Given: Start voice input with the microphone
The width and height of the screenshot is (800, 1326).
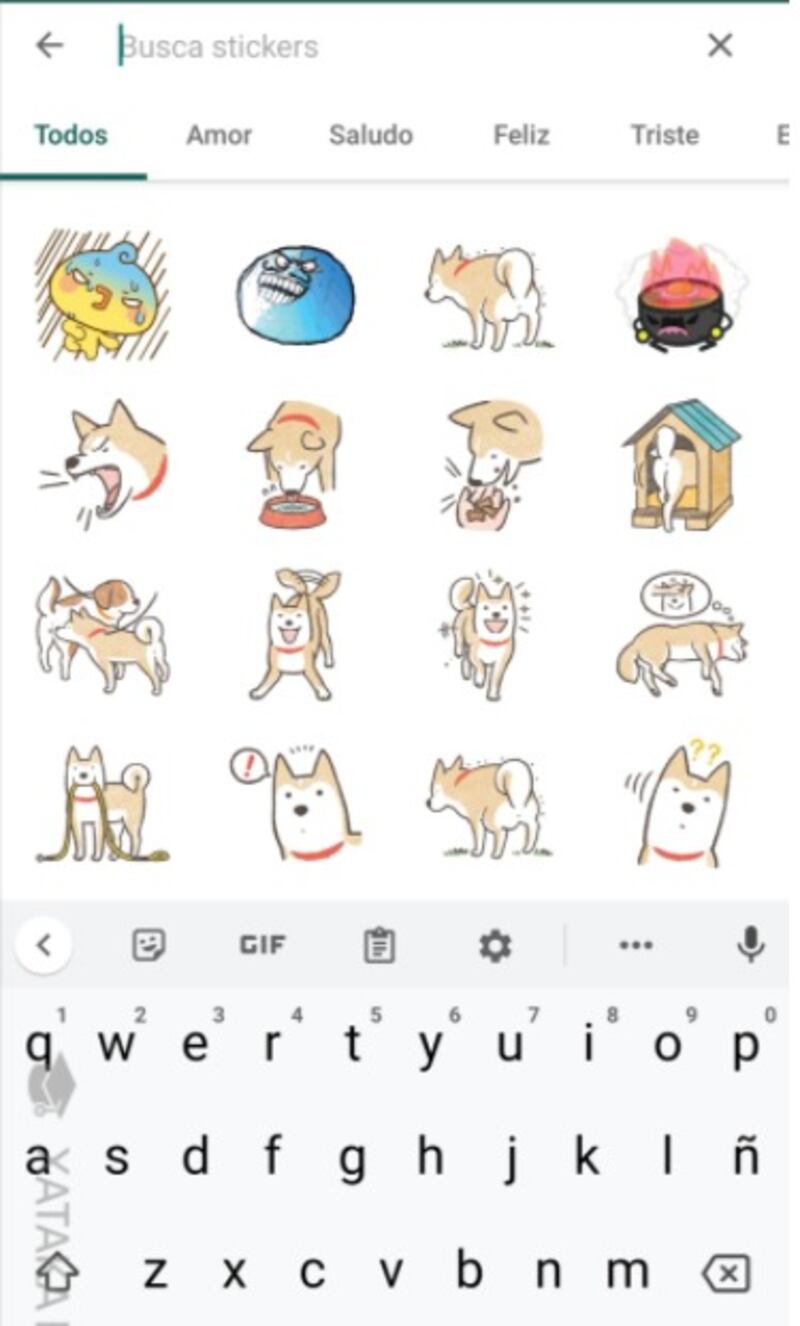Looking at the screenshot, I should coord(751,944).
